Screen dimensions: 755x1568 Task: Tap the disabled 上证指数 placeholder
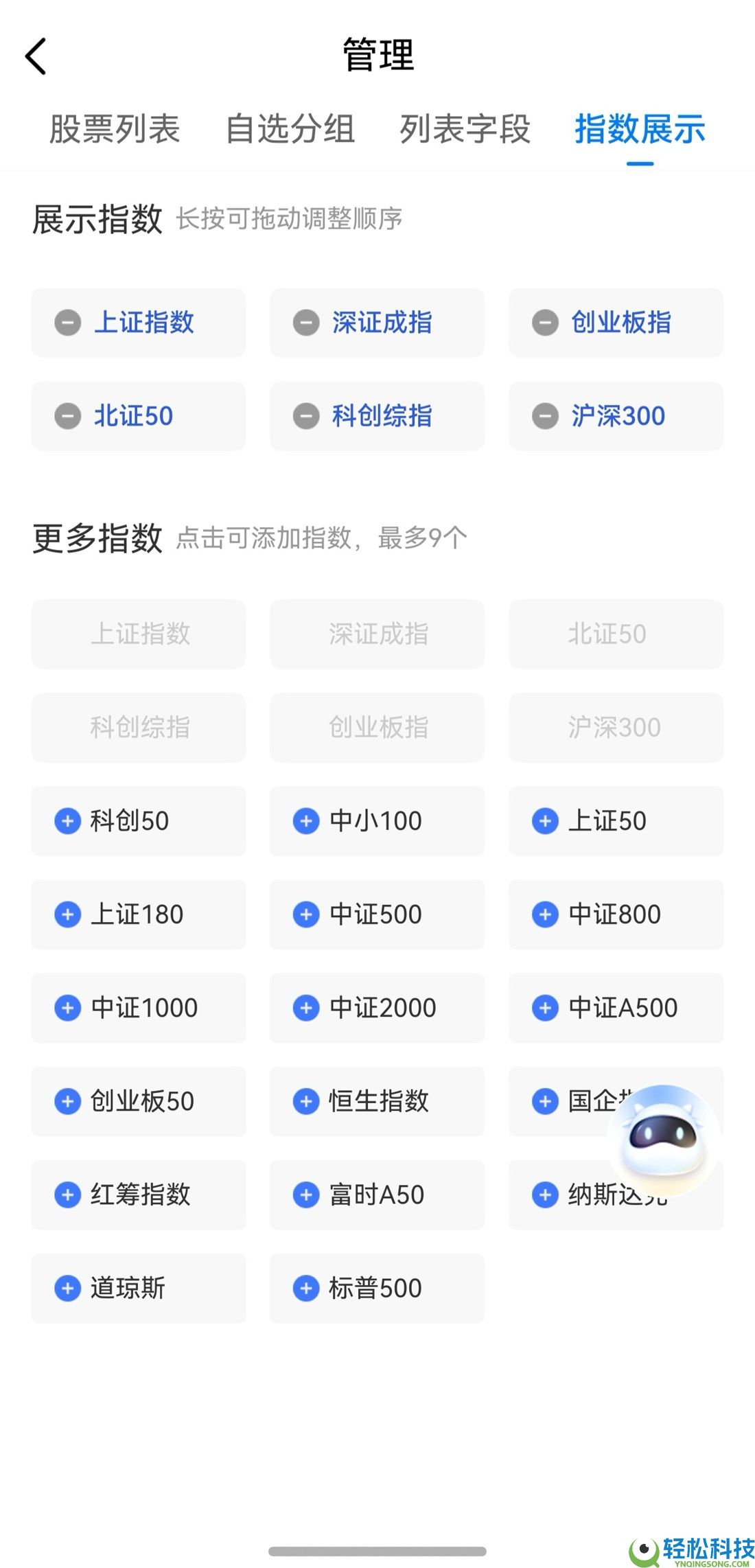[x=137, y=634]
